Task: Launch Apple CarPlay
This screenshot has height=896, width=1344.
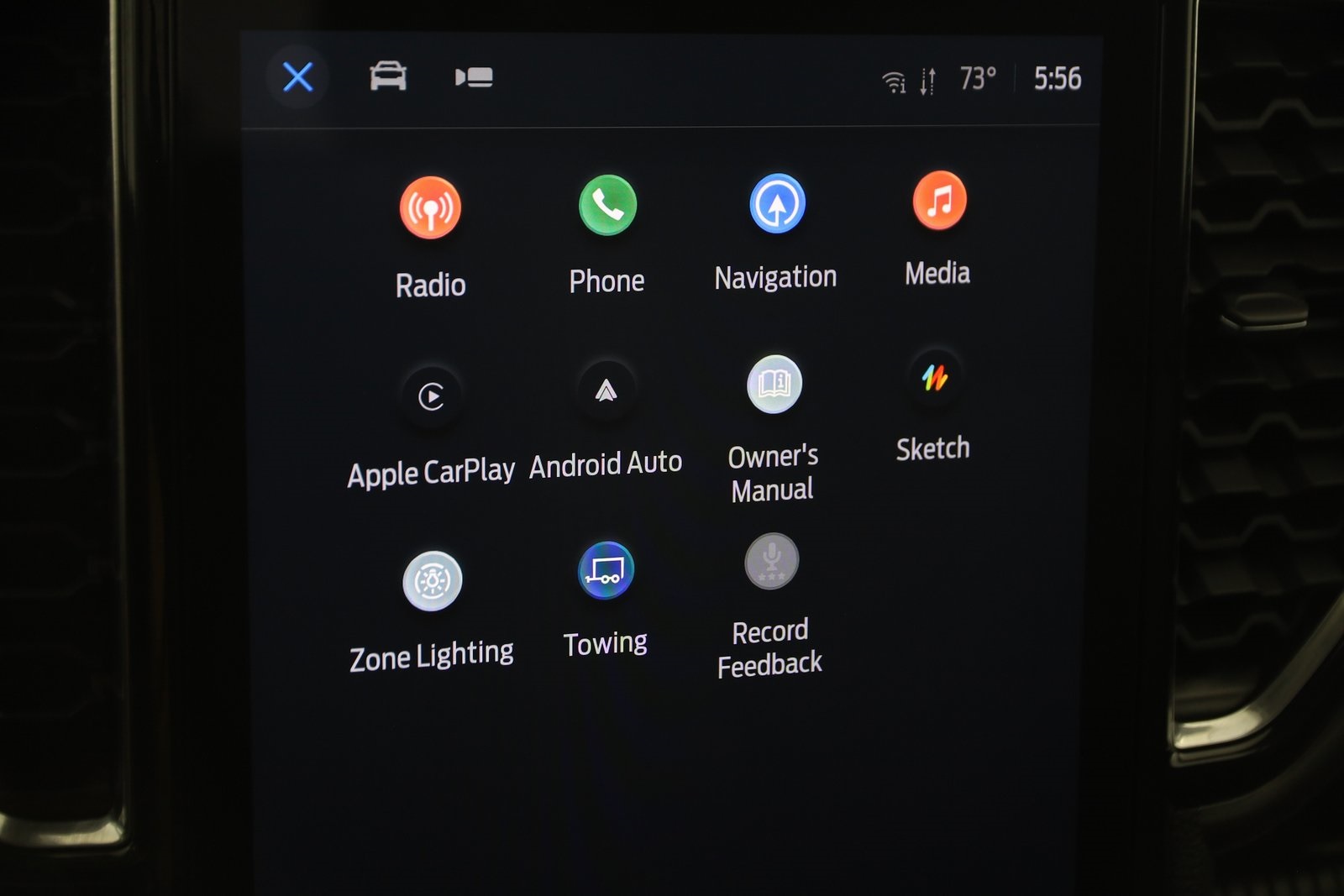Action: pyautogui.click(x=431, y=396)
